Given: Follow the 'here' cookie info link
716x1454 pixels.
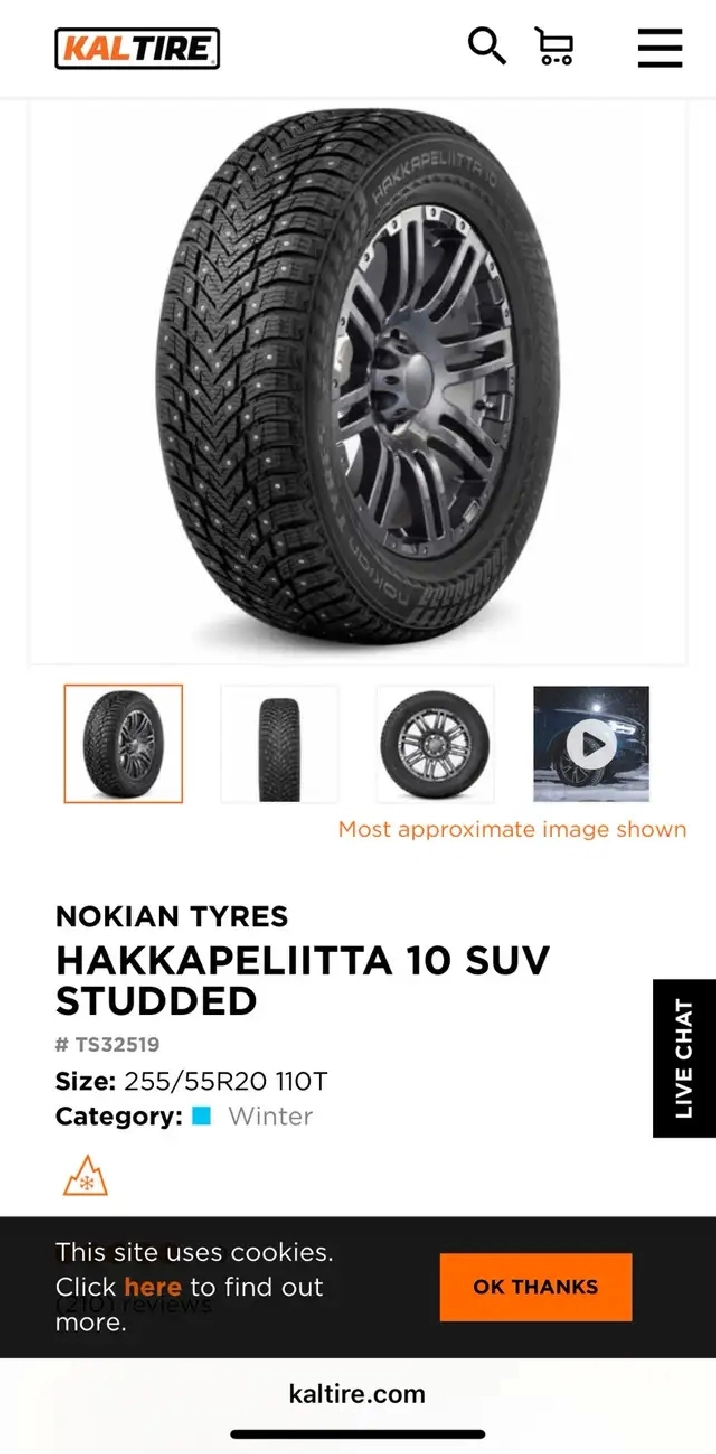Looking at the screenshot, I should point(153,1287).
